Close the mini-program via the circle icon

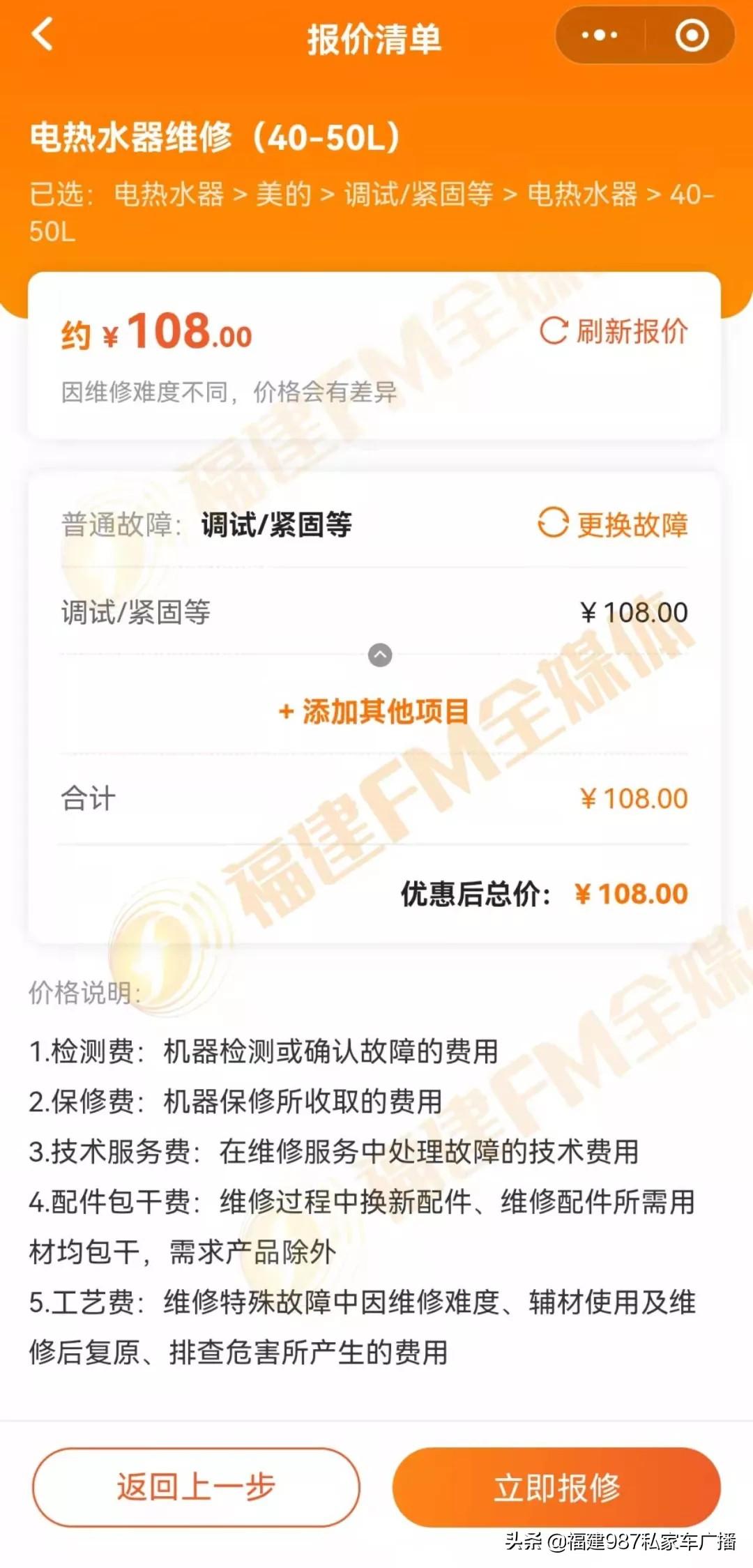pos(692,35)
